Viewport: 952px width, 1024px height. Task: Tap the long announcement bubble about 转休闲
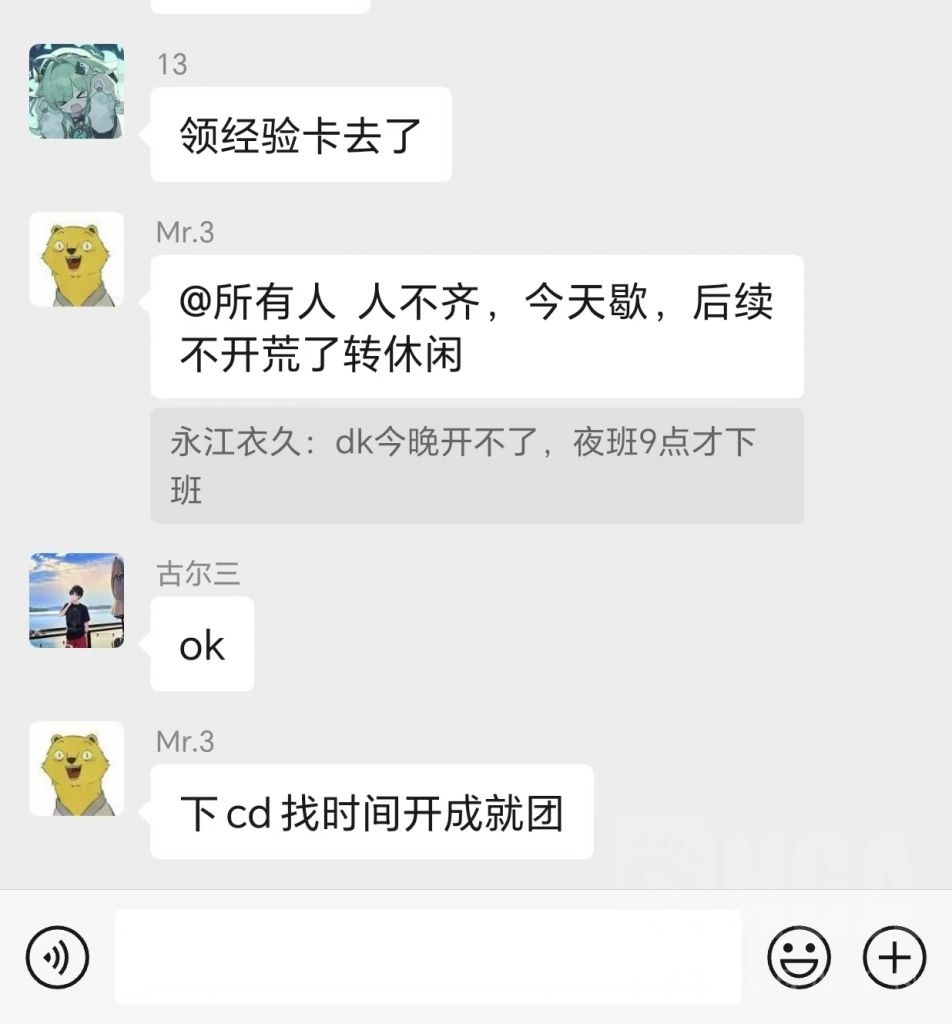pos(475,327)
